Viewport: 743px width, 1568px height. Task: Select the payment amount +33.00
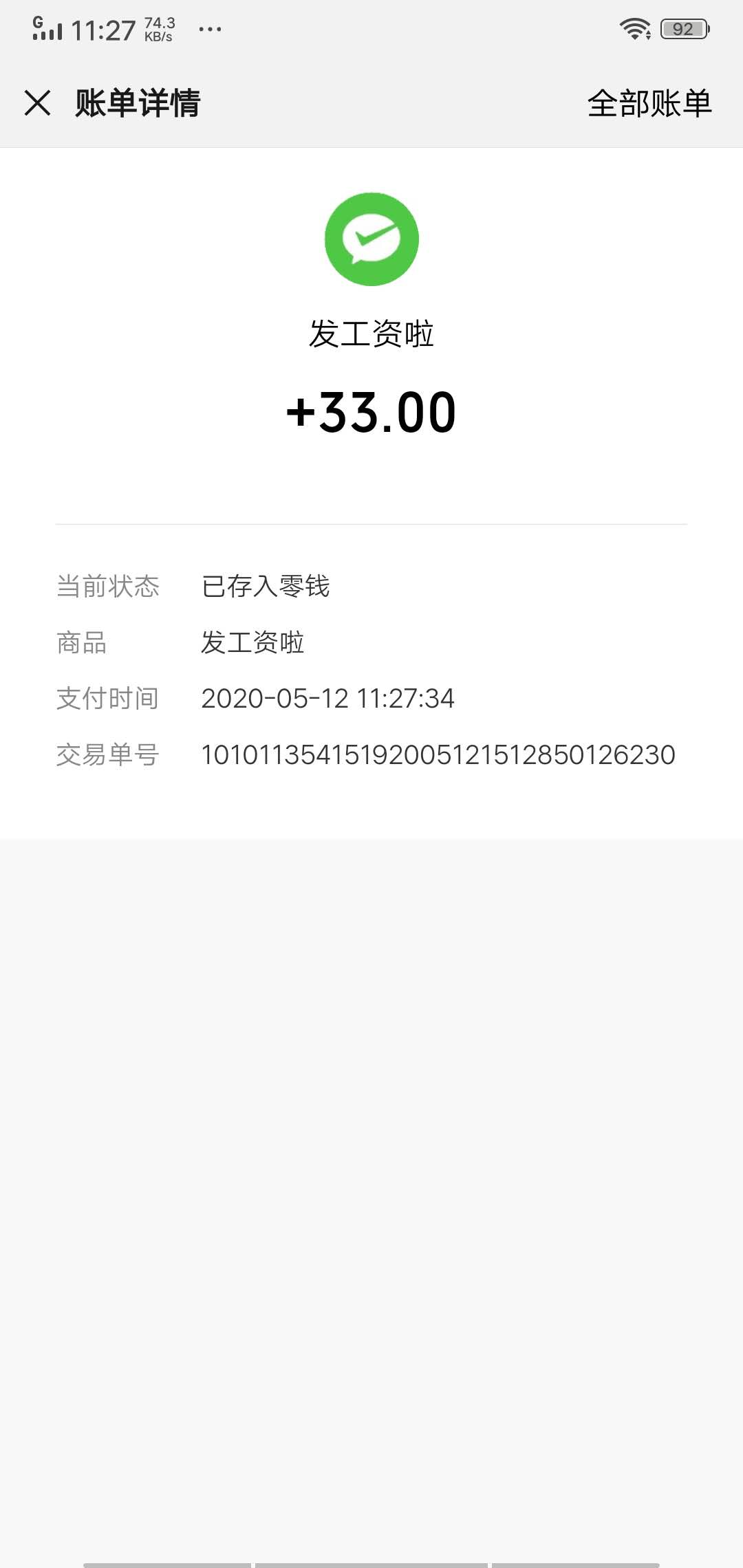(371, 413)
